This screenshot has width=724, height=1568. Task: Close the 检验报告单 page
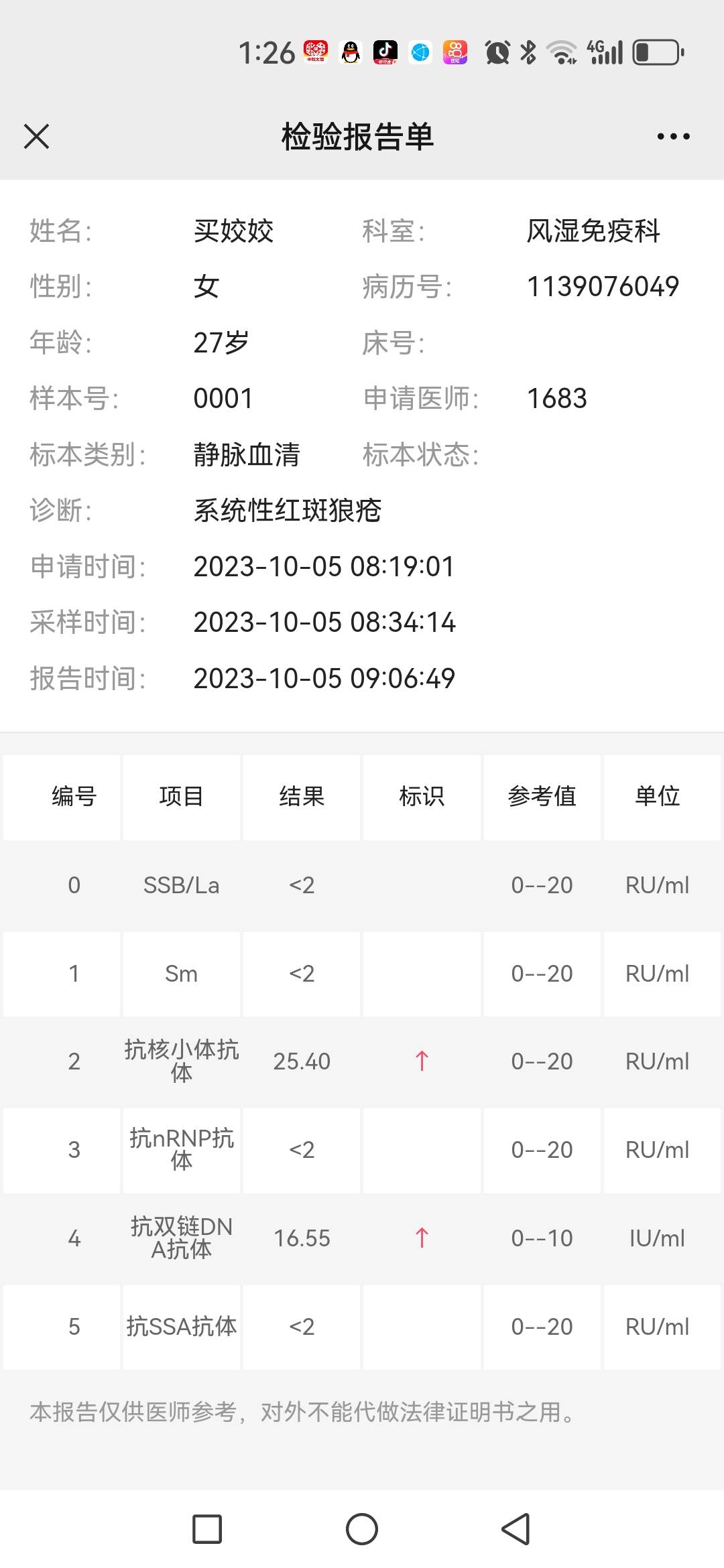[x=37, y=137]
